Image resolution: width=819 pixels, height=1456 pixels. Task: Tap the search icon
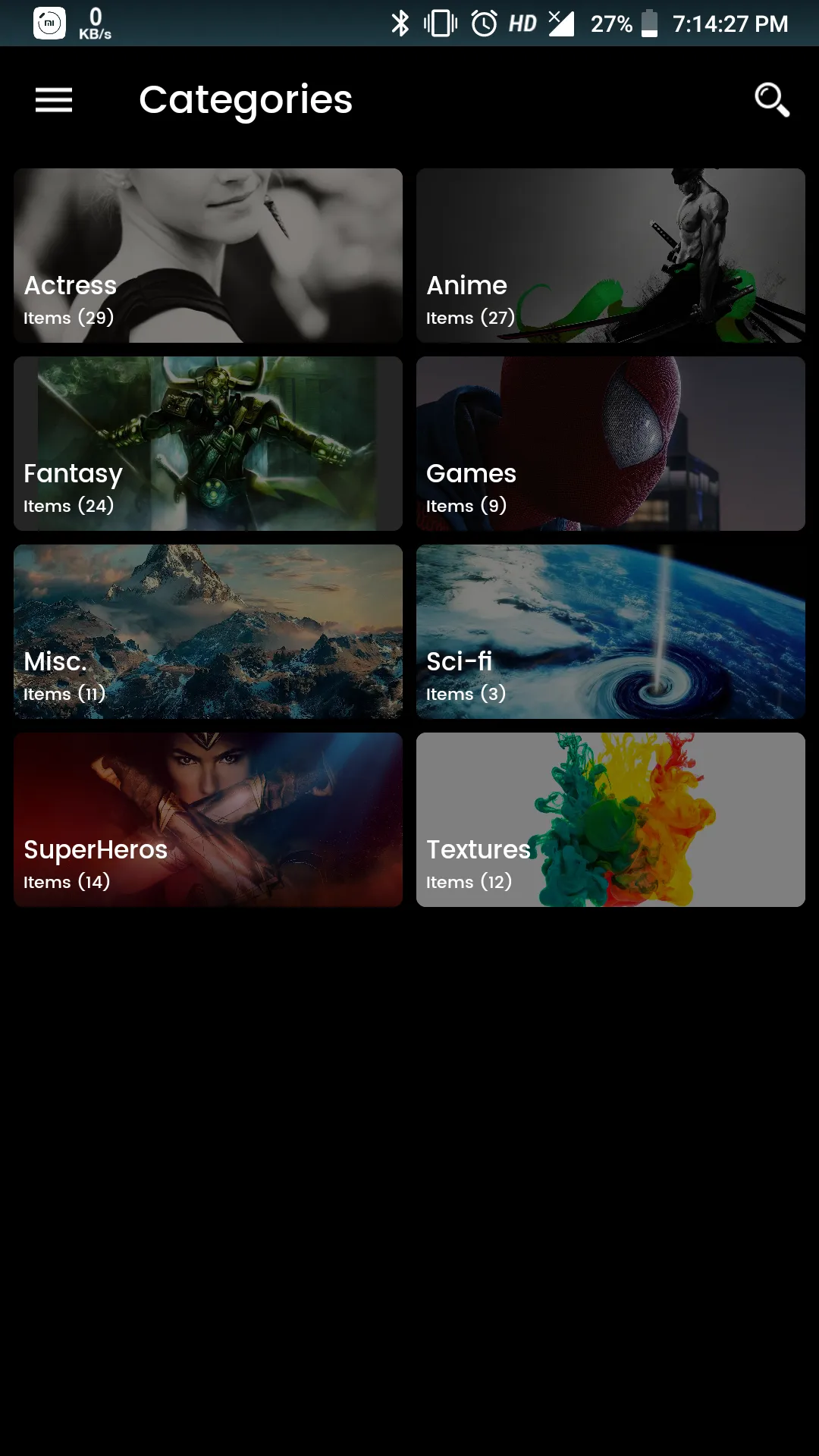click(771, 99)
